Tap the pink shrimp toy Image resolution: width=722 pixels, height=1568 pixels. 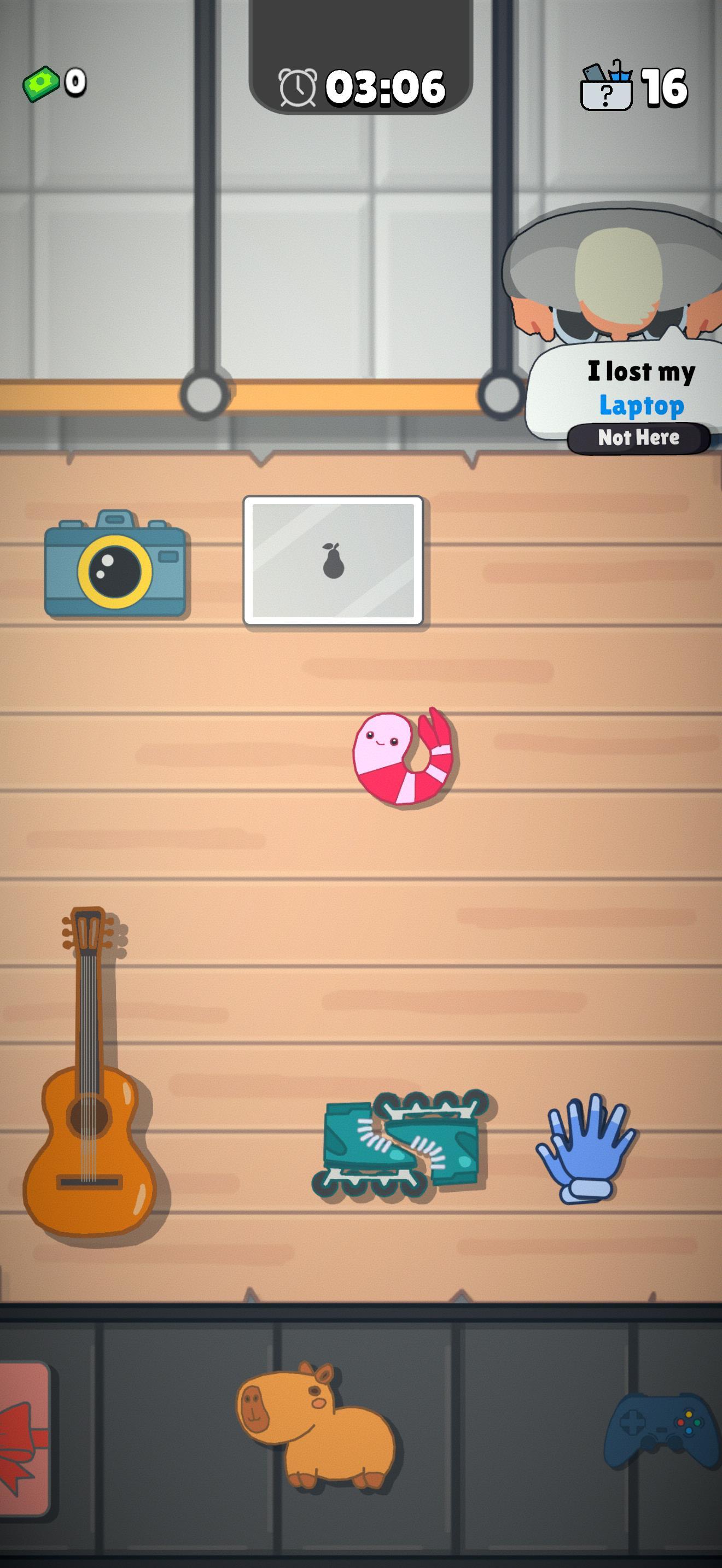point(404,757)
